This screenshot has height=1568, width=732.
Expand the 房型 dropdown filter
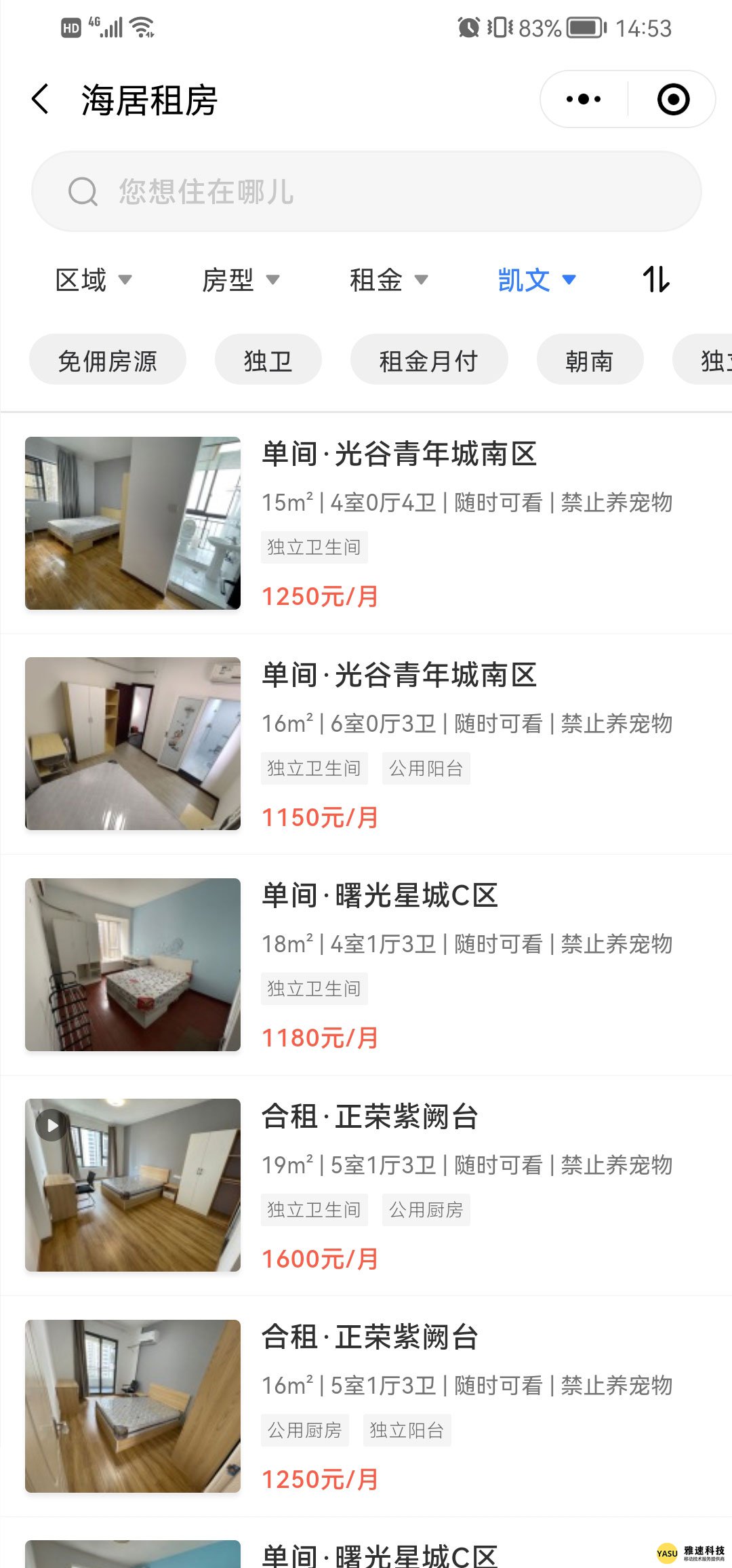[x=243, y=279]
